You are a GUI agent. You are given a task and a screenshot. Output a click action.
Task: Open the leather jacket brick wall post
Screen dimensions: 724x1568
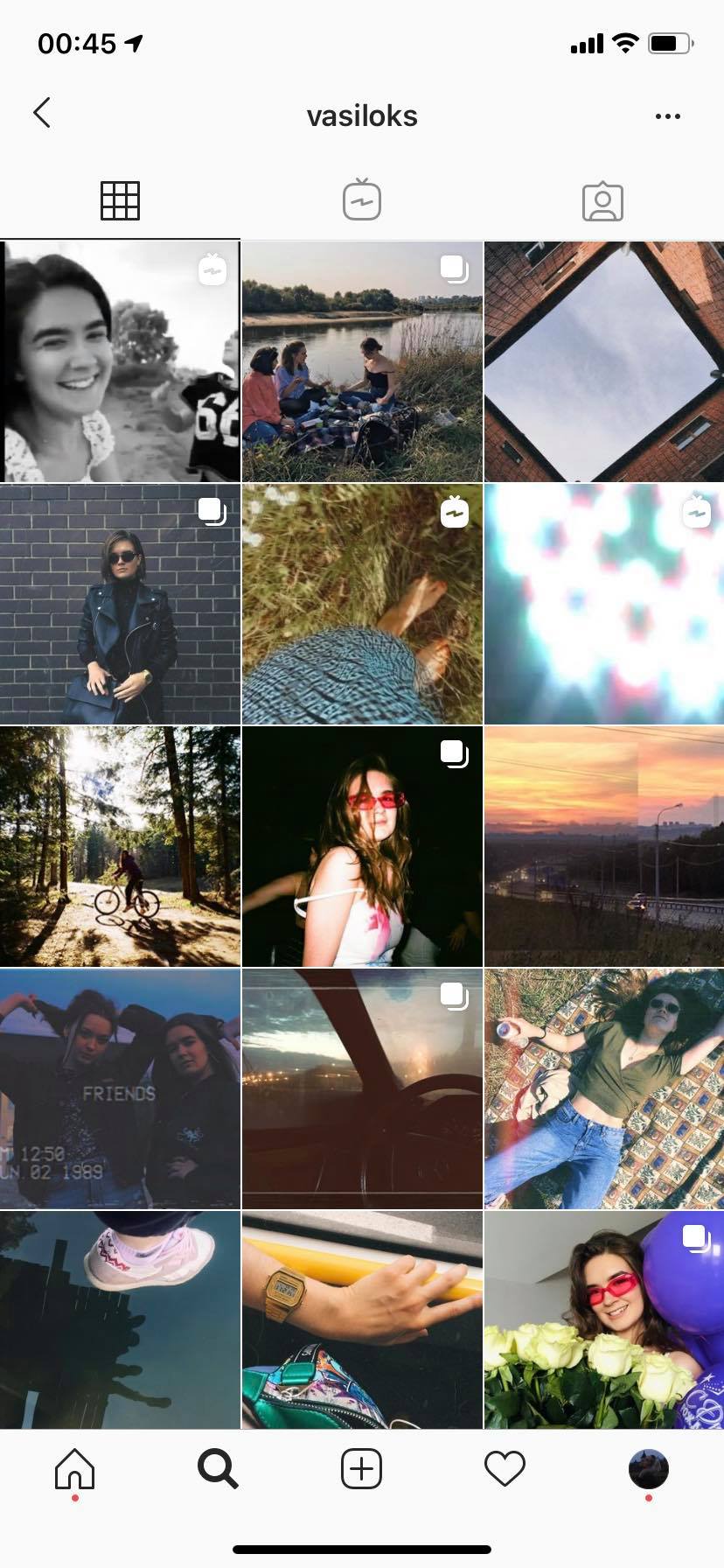[120, 604]
